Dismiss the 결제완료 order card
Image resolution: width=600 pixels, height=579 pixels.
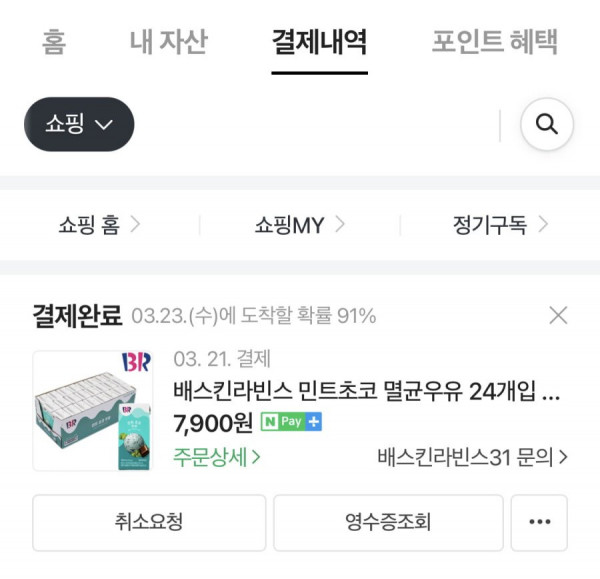pyautogui.click(x=558, y=316)
